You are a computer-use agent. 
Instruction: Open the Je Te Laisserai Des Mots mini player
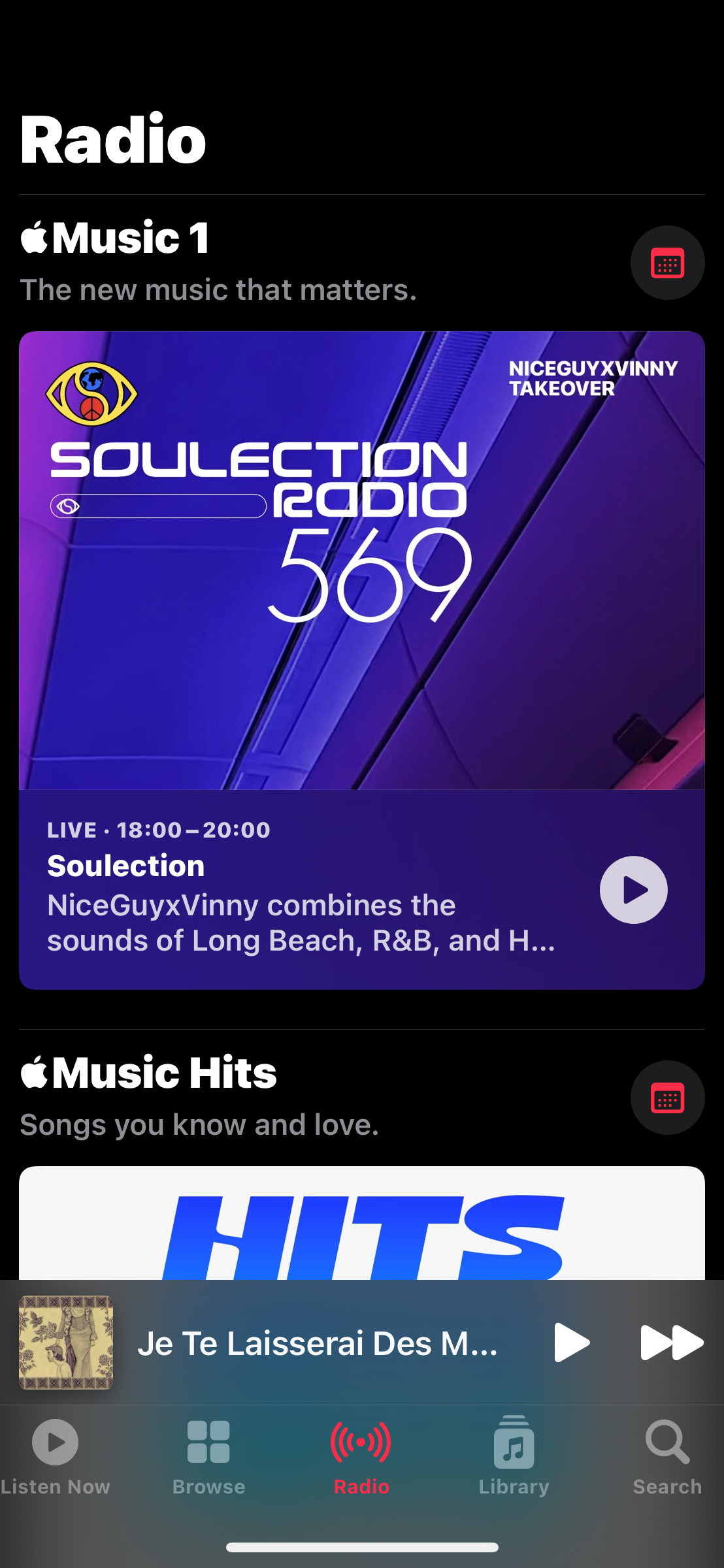pos(317,1343)
